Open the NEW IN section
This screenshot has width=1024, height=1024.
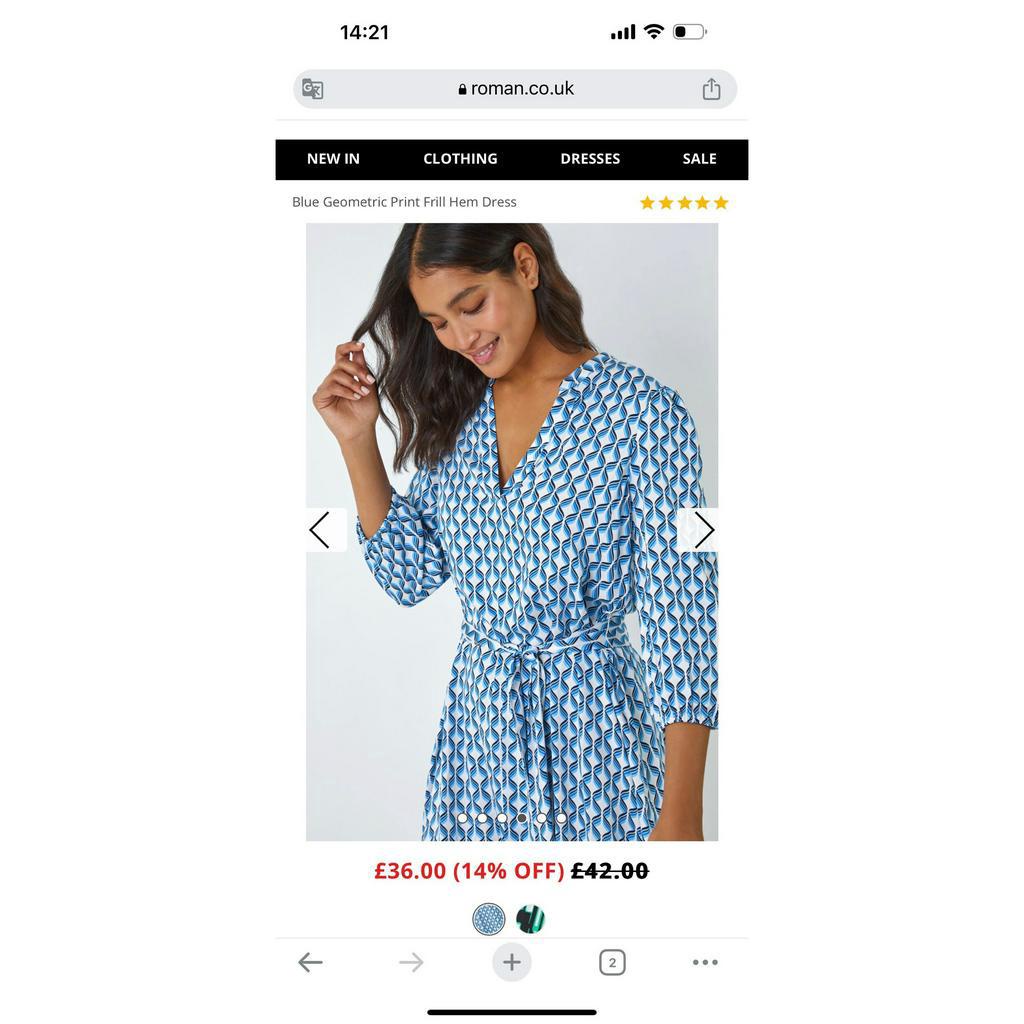[333, 159]
